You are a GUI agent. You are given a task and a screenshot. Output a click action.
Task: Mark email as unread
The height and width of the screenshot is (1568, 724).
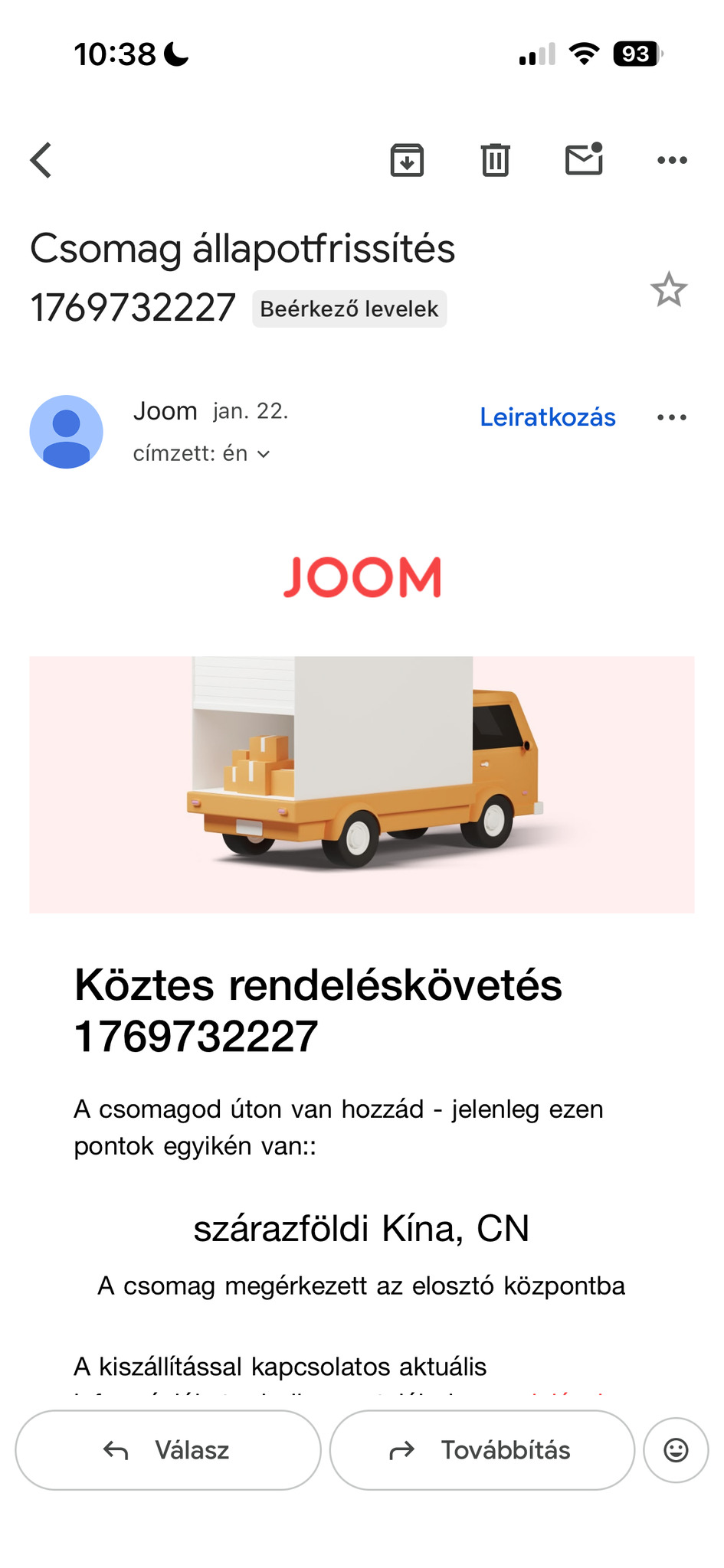tap(584, 159)
